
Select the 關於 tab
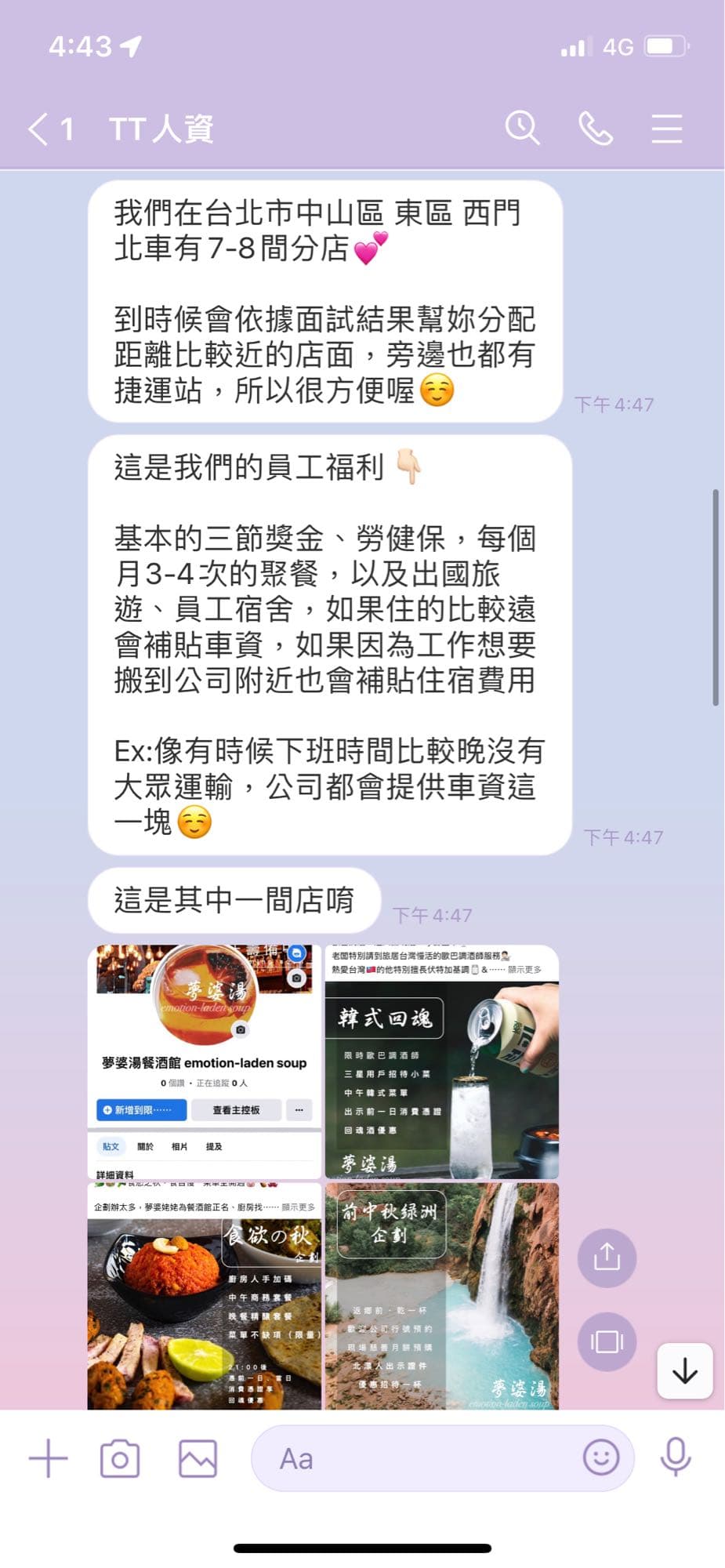(146, 1145)
